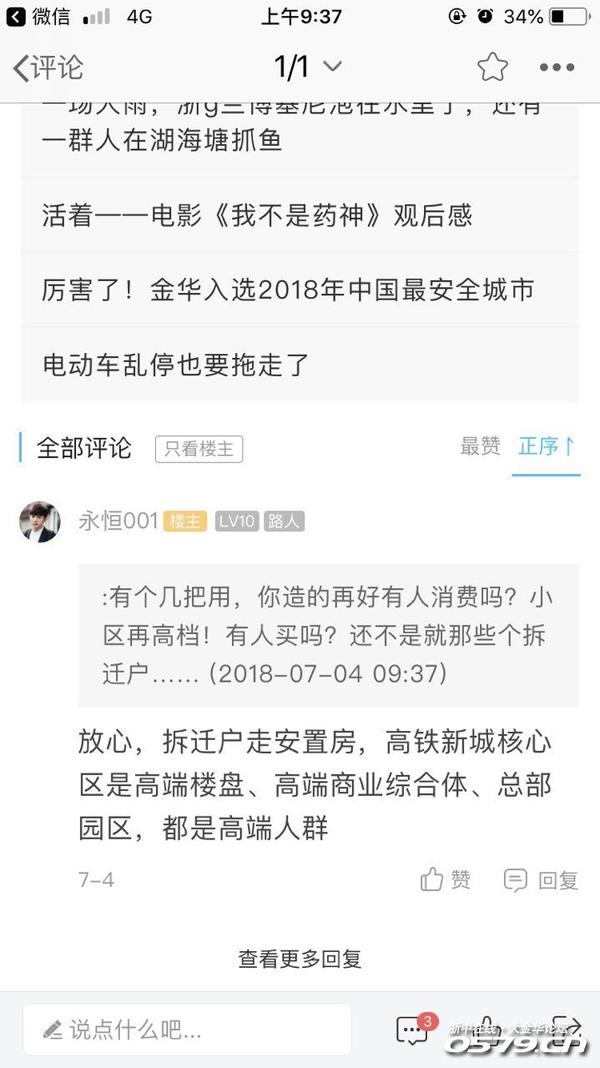This screenshot has height=1068, width=600.
Task: Favorite this thread with the star icon
Action: click(491, 68)
